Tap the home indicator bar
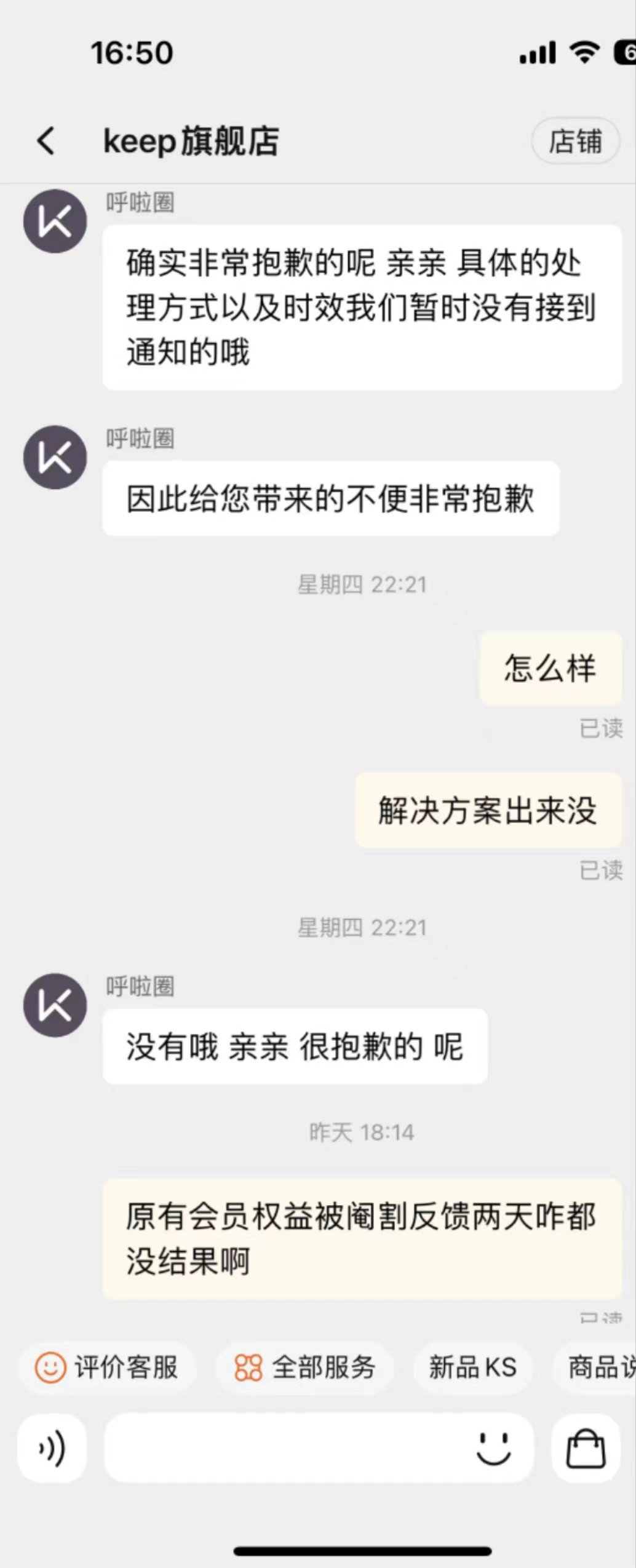Viewport: 636px width, 1568px height. point(318,1550)
